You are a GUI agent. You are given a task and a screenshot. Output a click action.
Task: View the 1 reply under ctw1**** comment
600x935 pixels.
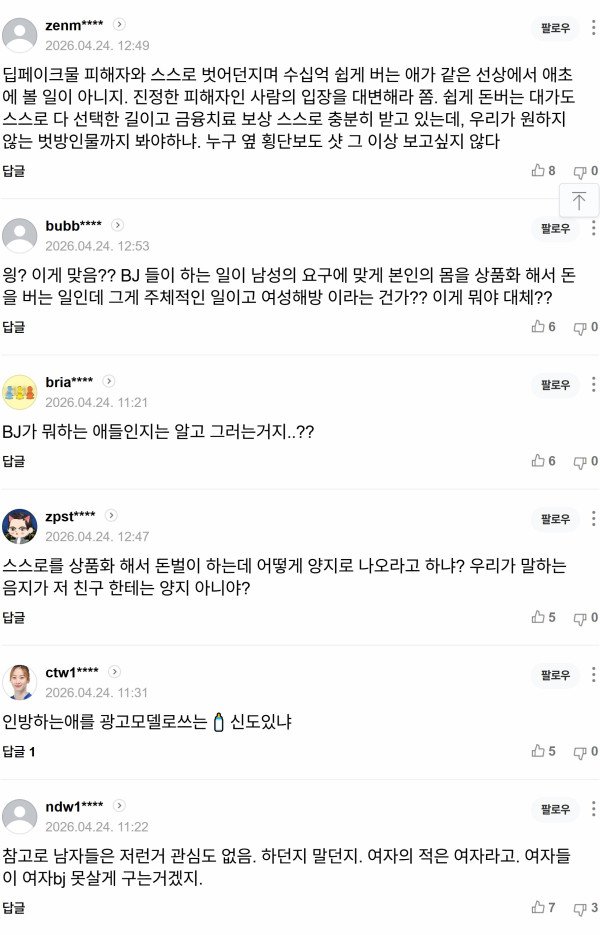click(19, 751)
